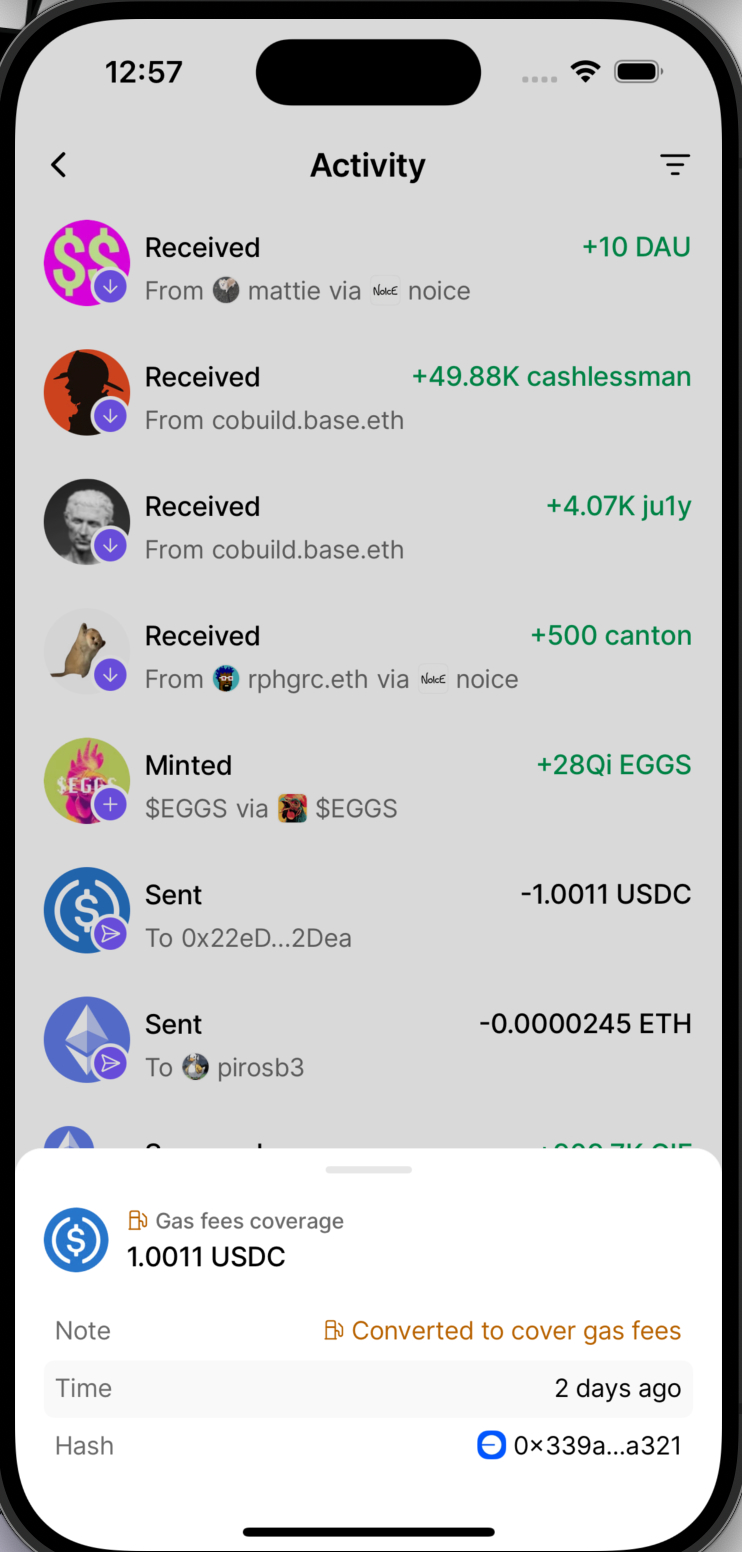Open the activity filter options

click(675, 165)
